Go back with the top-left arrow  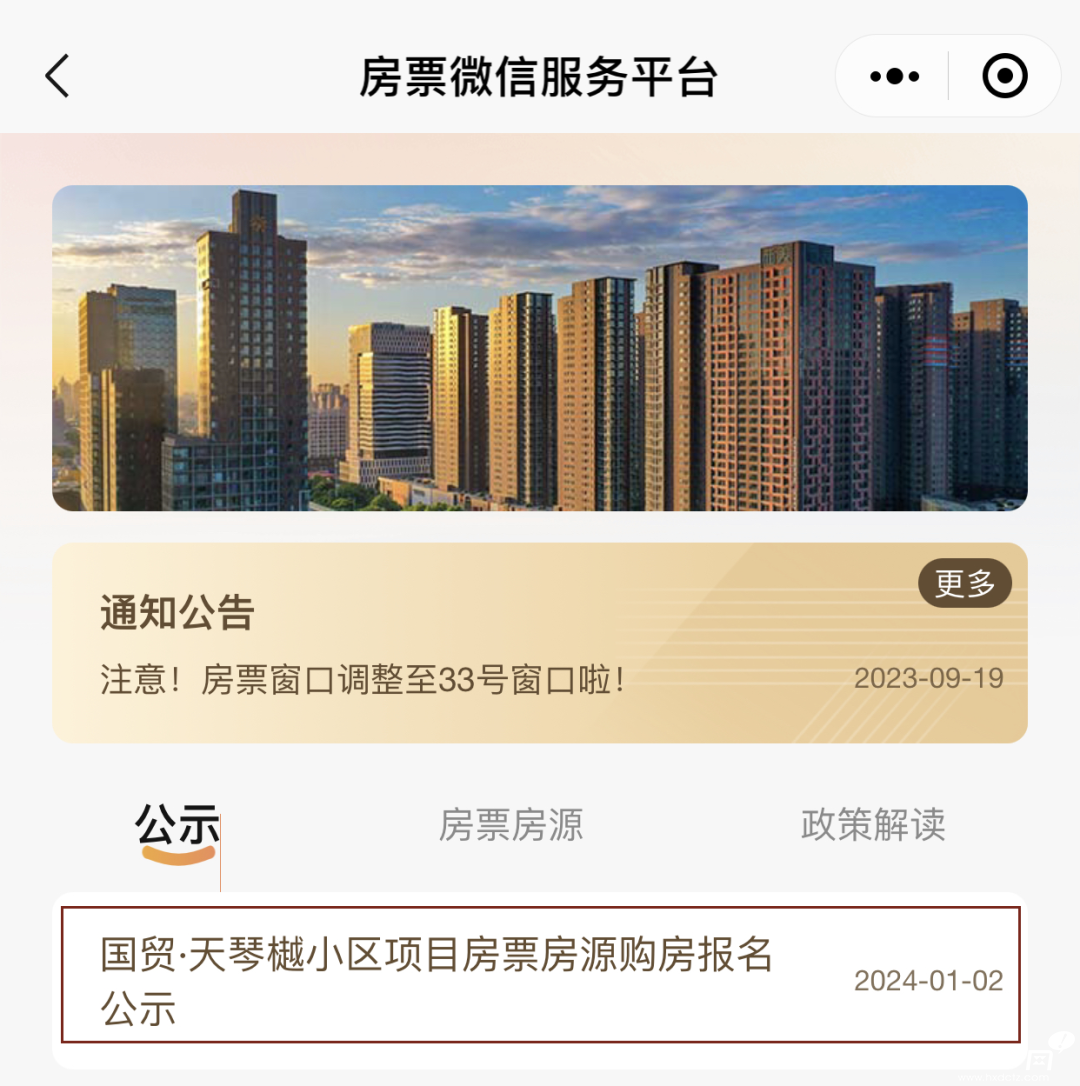click(58, 76)
